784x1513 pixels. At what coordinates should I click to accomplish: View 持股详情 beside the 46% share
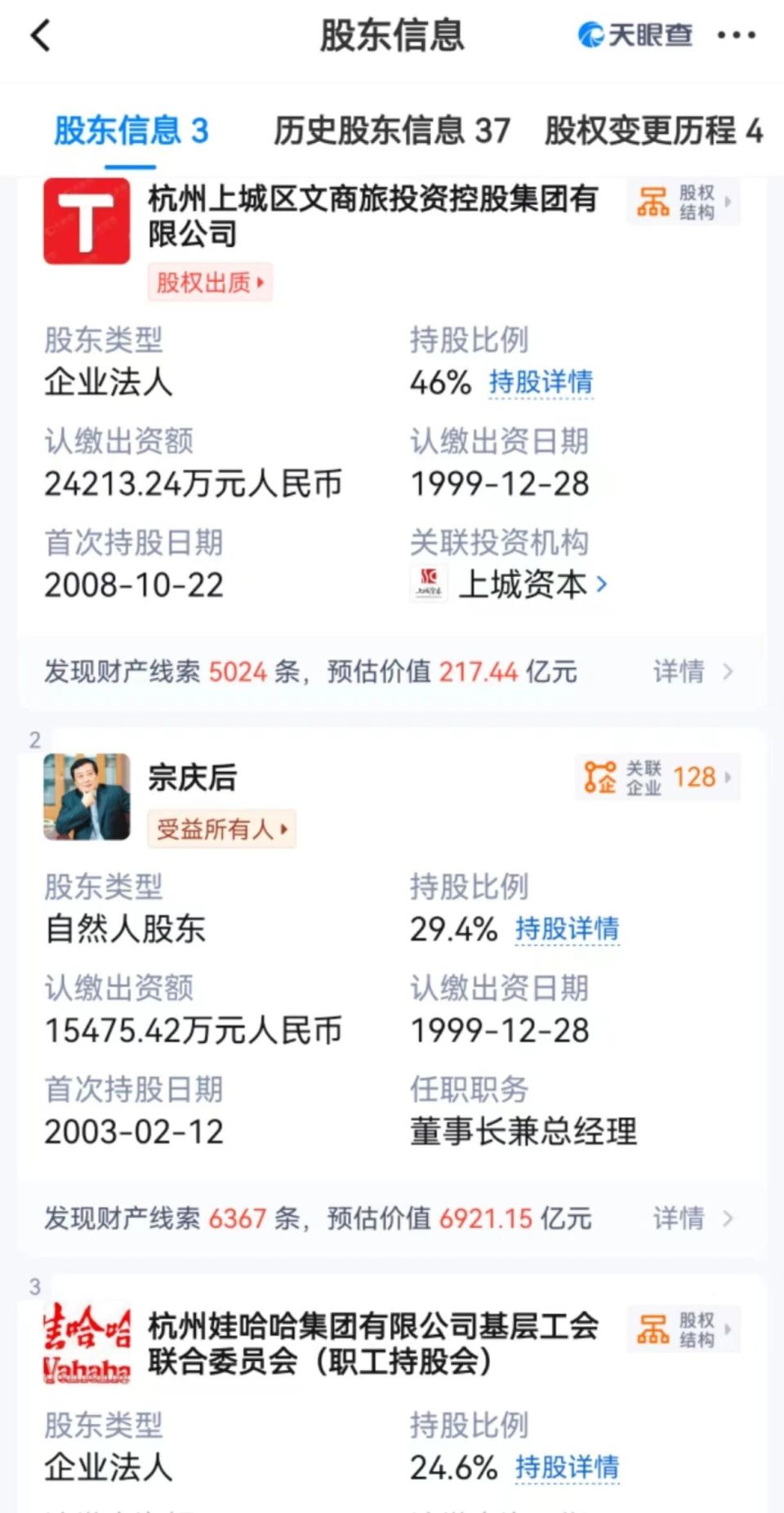541,382
